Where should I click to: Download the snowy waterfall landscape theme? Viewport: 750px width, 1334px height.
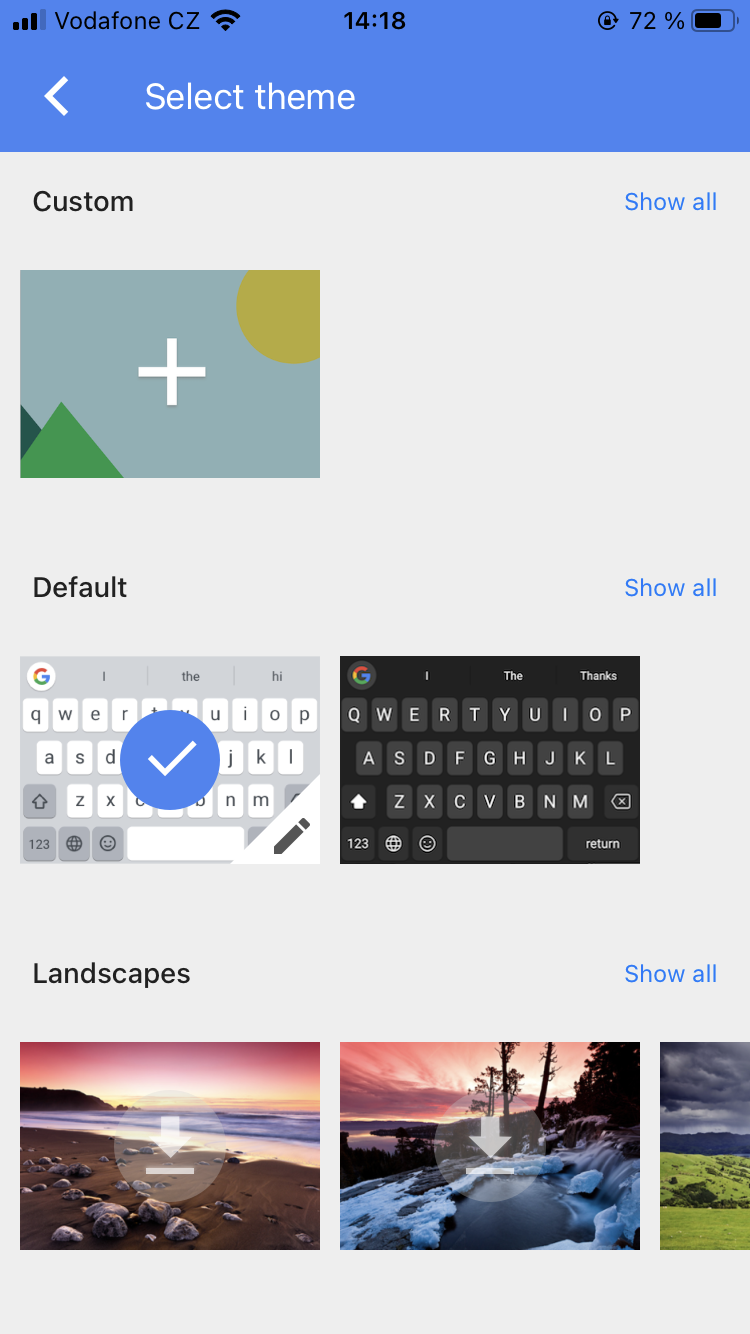point(489,1145)
